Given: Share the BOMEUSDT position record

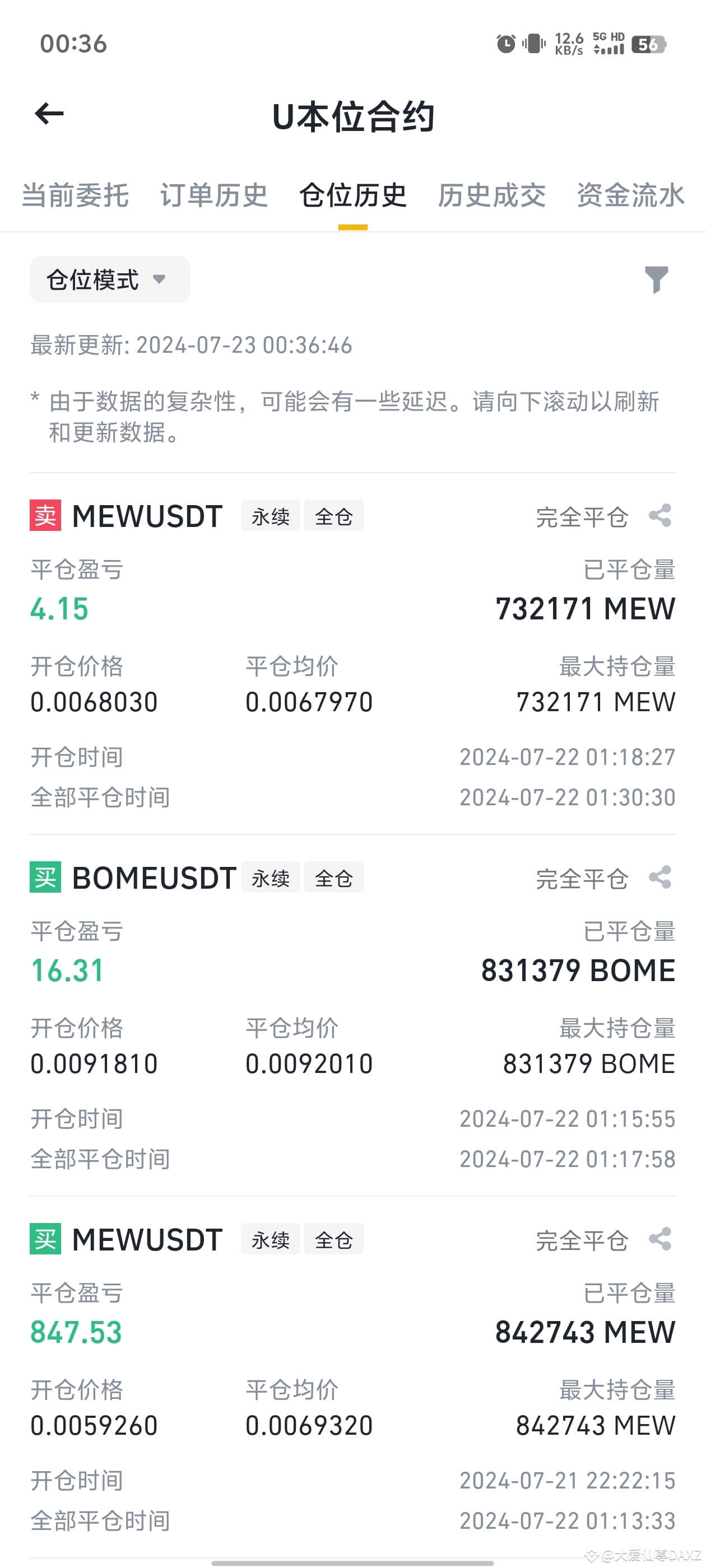Looking at the screenshot, I should (660, 877).
